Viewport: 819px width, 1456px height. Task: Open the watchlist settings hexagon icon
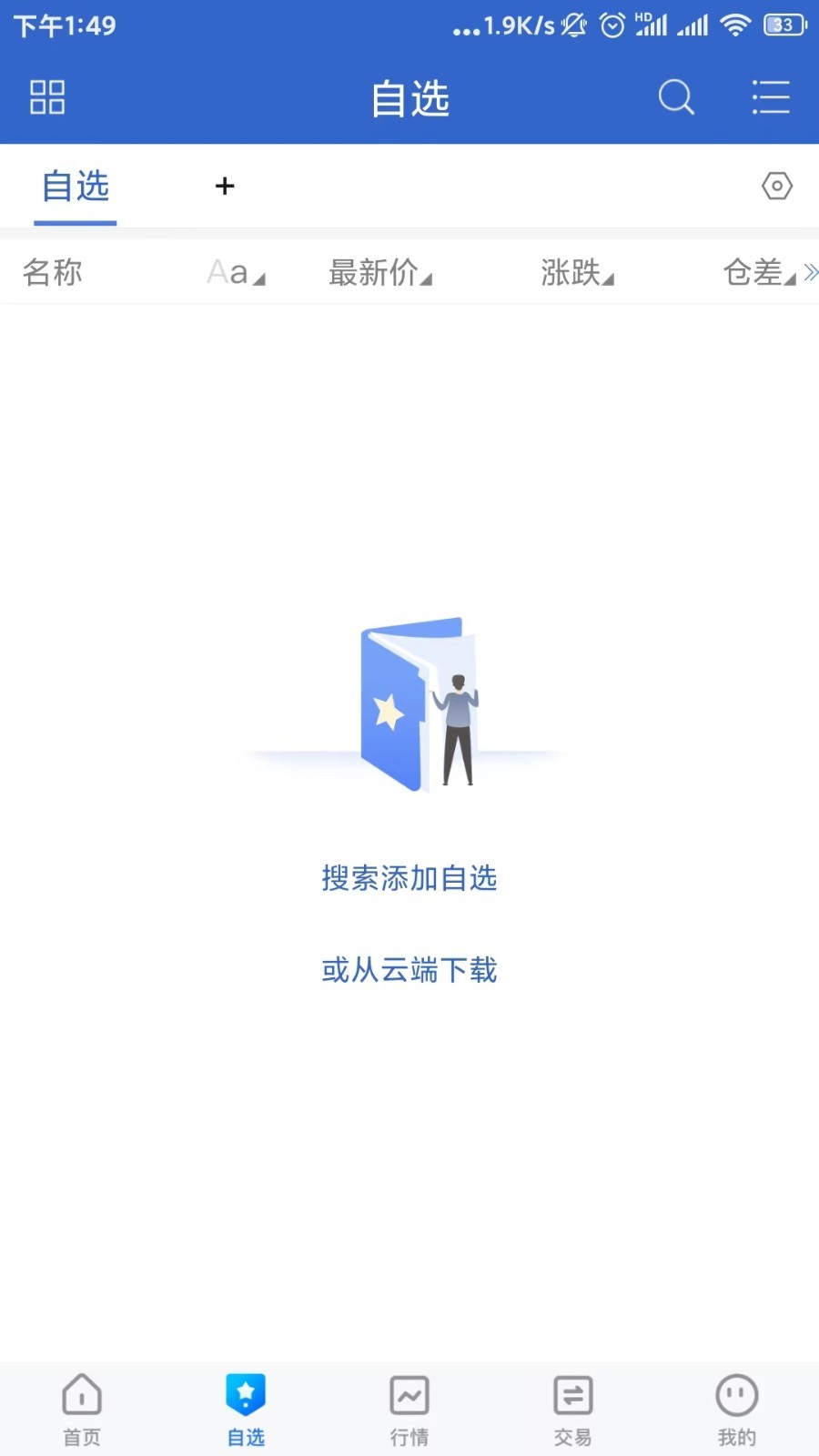click(777, 186)
